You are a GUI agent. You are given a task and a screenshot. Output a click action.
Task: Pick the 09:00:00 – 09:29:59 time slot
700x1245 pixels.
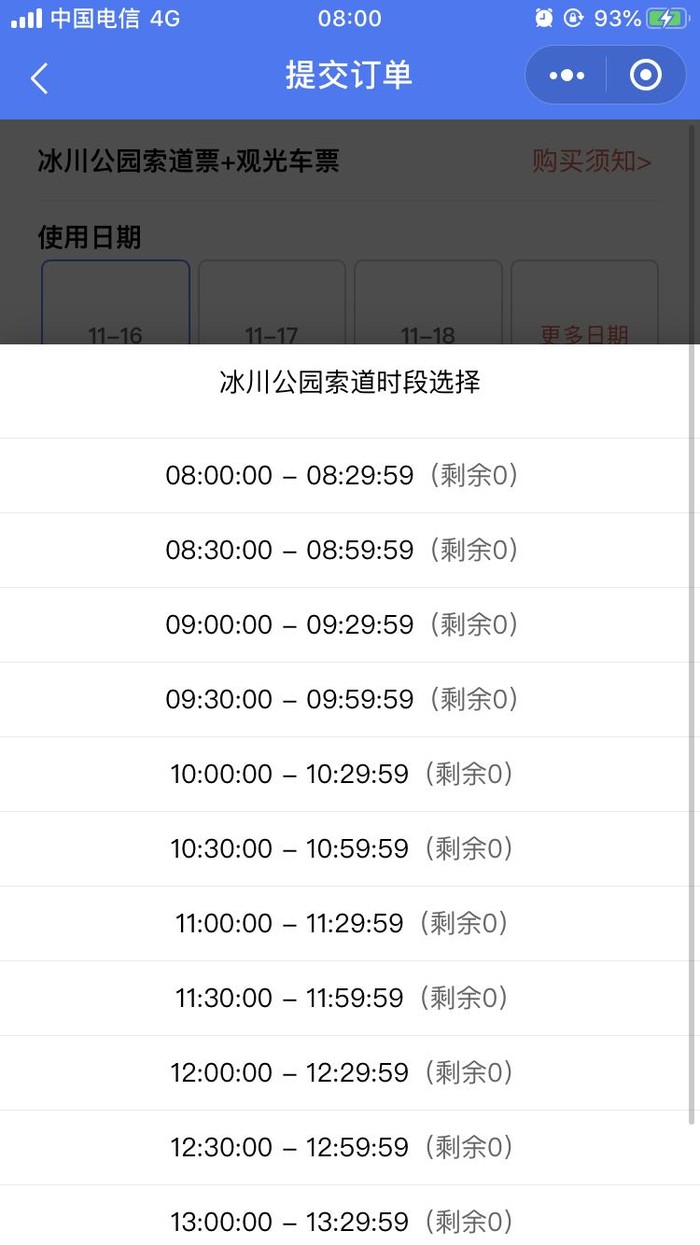[x=343, y=625]
